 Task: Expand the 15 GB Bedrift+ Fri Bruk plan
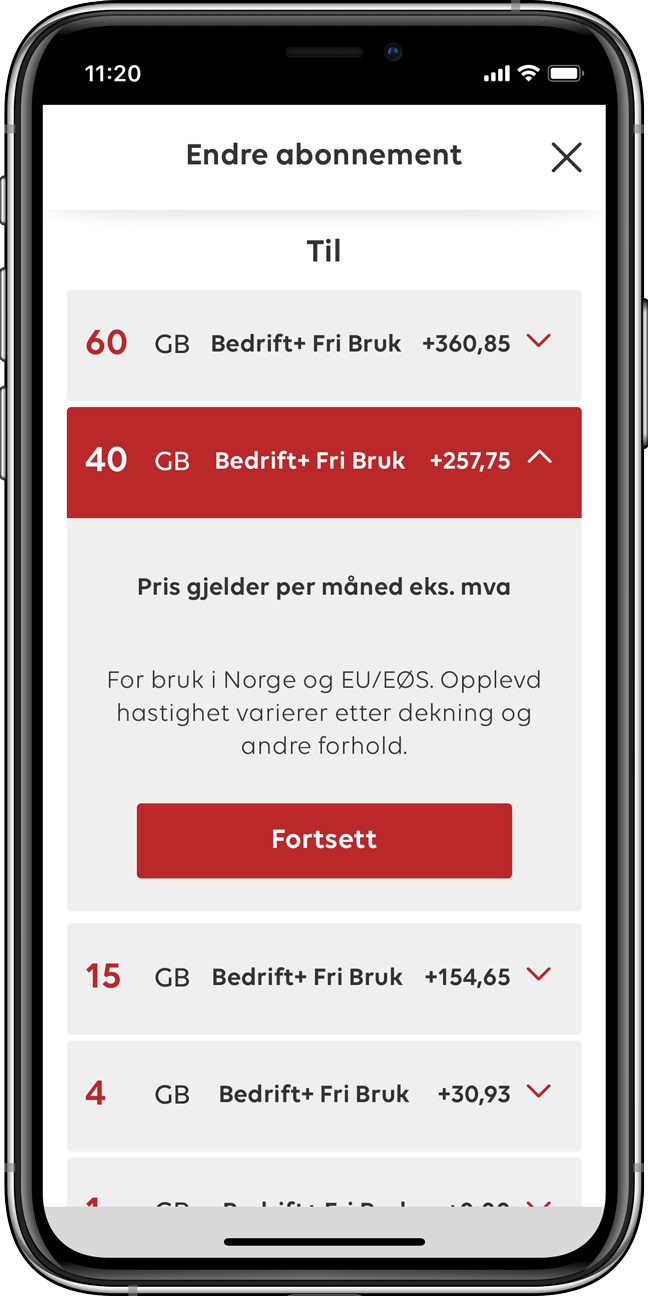[x=538, y=975]
